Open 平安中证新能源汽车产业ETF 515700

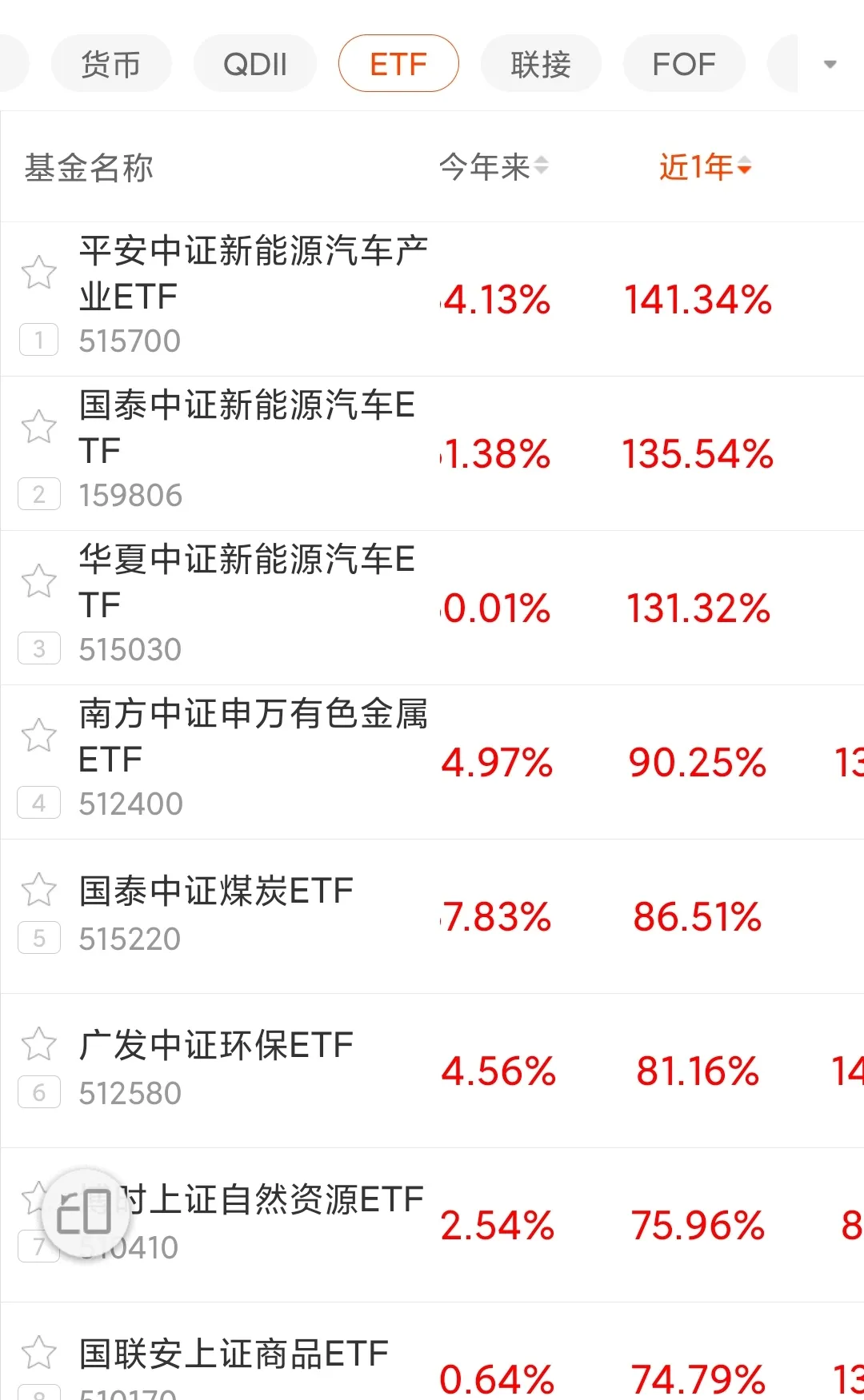[432, 299]
